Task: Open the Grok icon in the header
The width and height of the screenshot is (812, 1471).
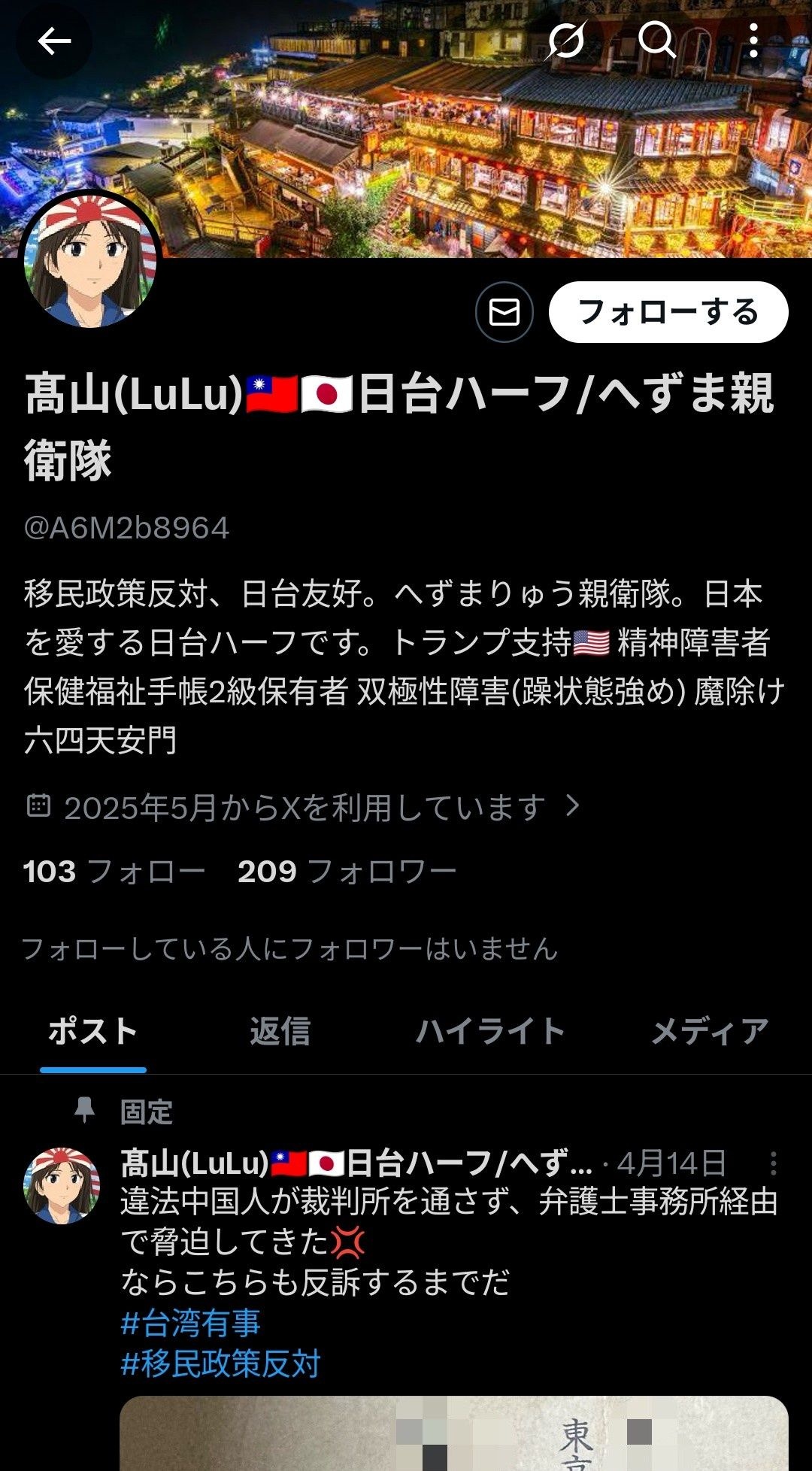Action: tap(565, 40)
